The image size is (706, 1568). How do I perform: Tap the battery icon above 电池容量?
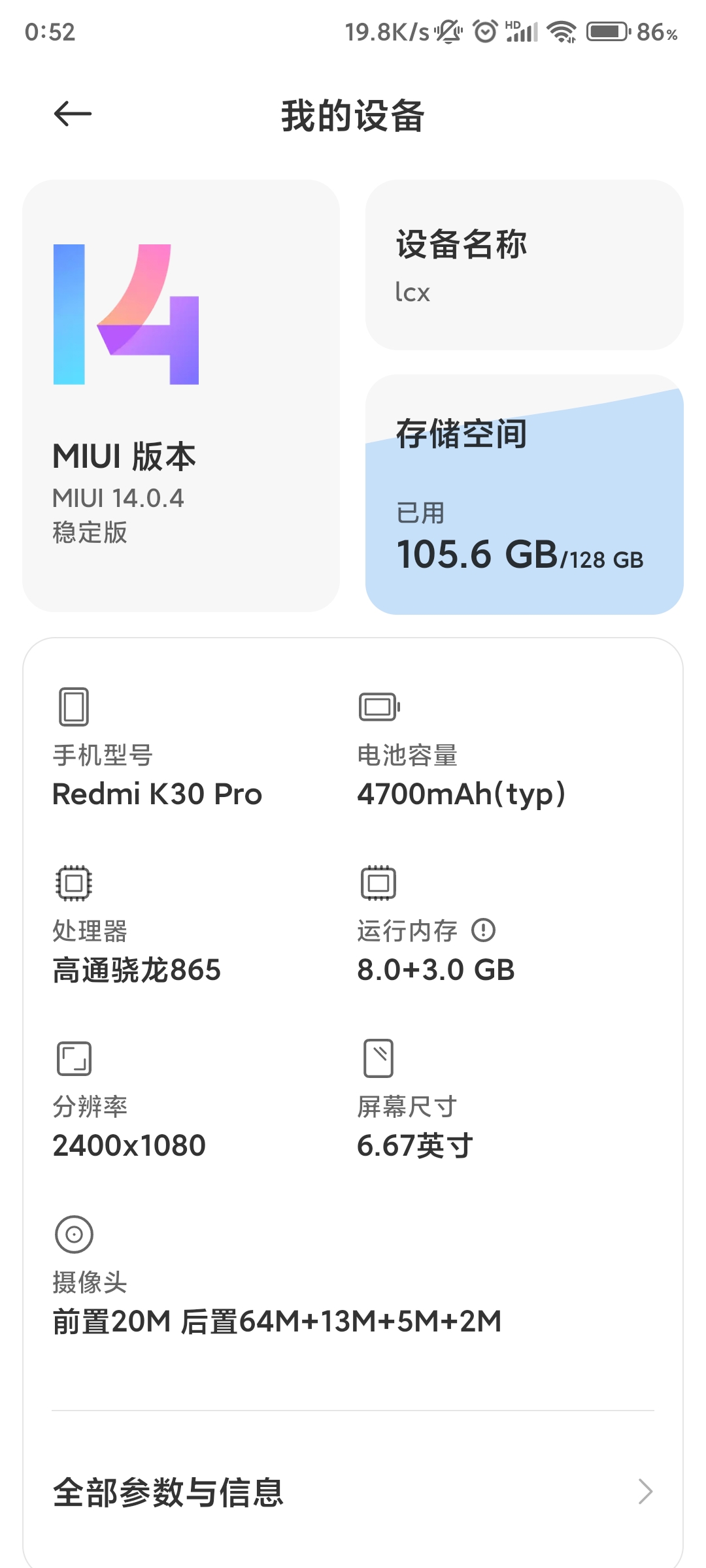[x=378, y=707]
